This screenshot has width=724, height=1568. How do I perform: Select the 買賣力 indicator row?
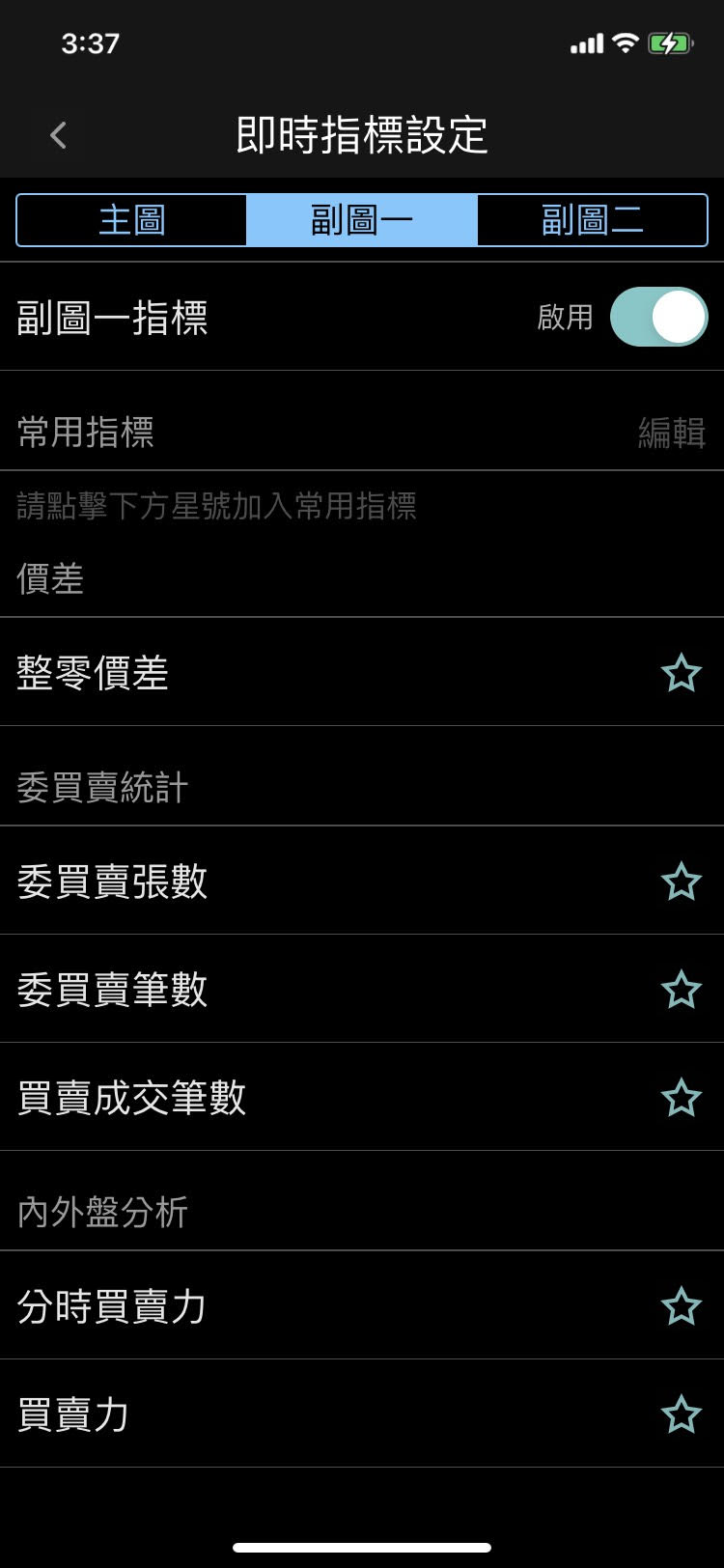(x=290, y=1414)
